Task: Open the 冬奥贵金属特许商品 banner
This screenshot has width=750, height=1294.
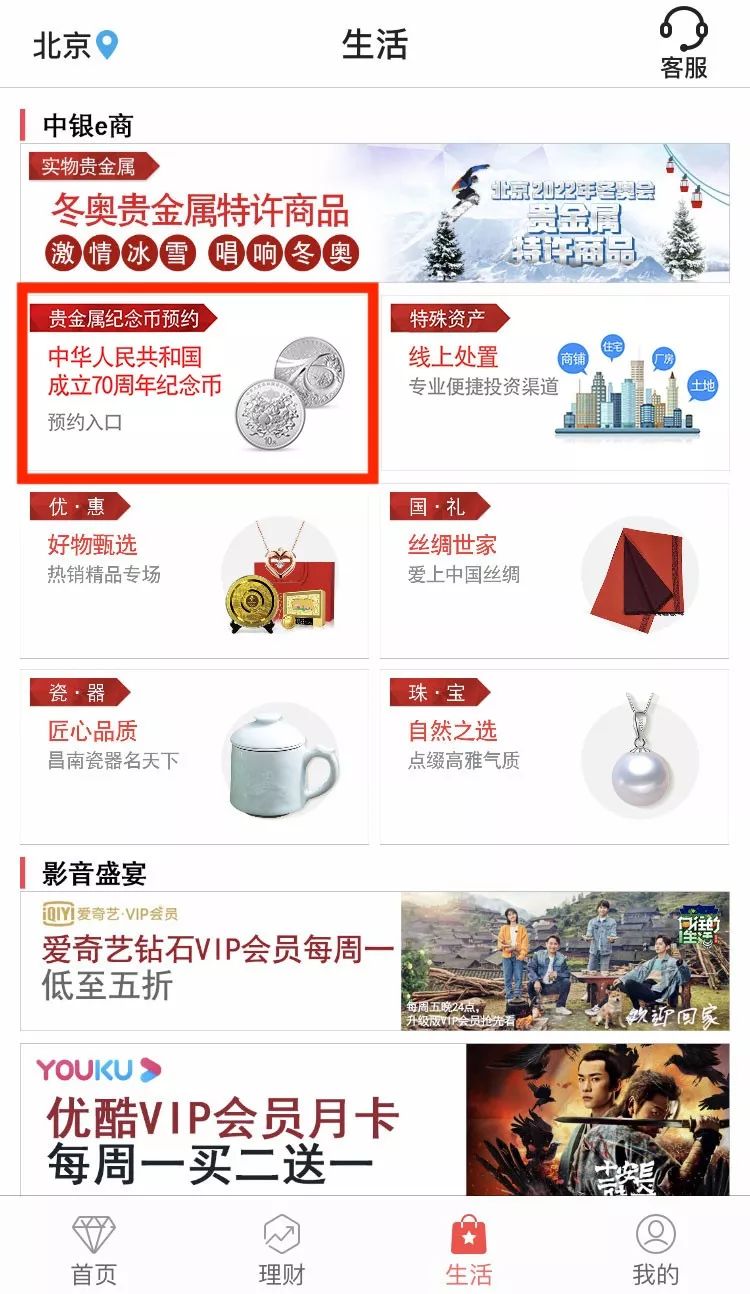Action: pos(375,212)
